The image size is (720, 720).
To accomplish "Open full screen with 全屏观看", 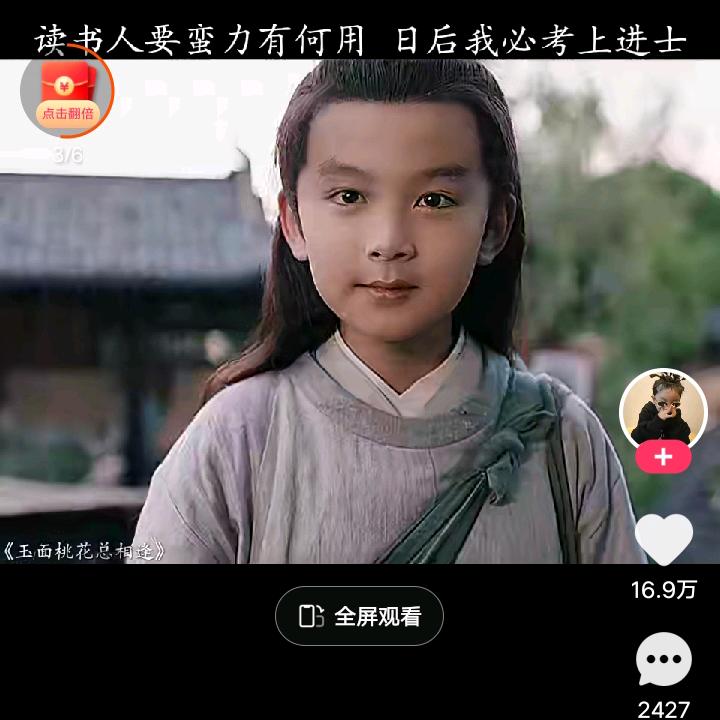I will [359, 616].
